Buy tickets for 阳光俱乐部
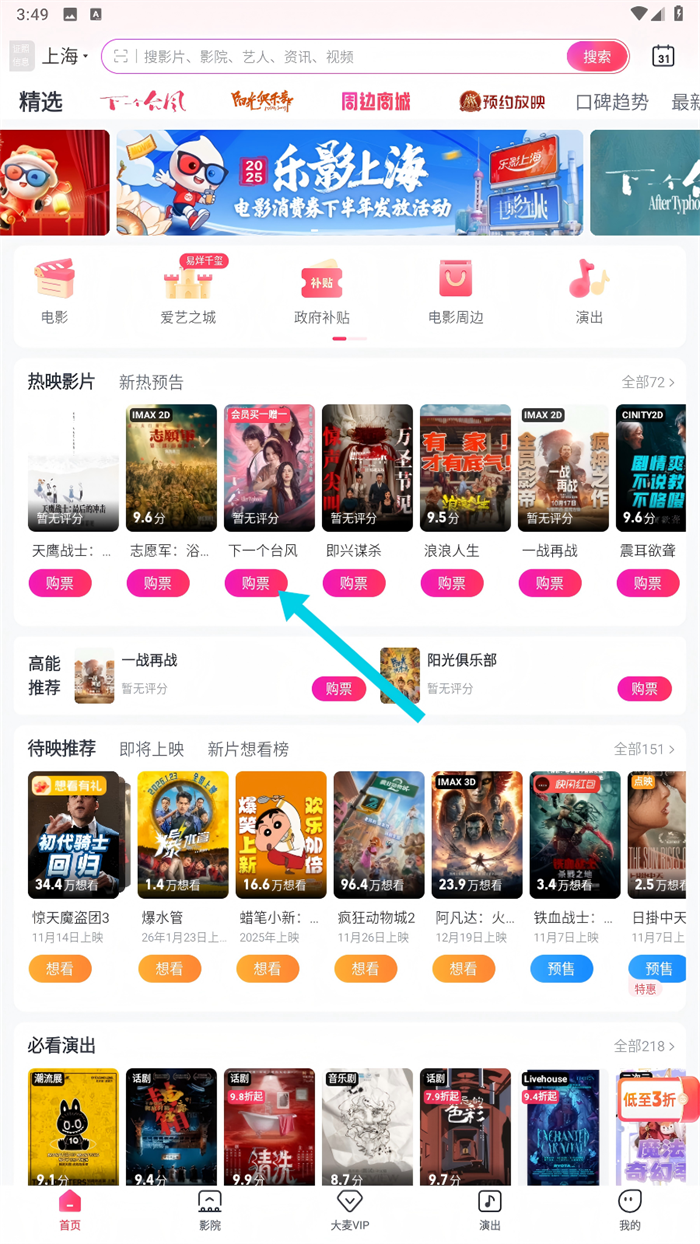Image resolution: width=700 pixels, height=1244 pixels. tap(644, 688)
